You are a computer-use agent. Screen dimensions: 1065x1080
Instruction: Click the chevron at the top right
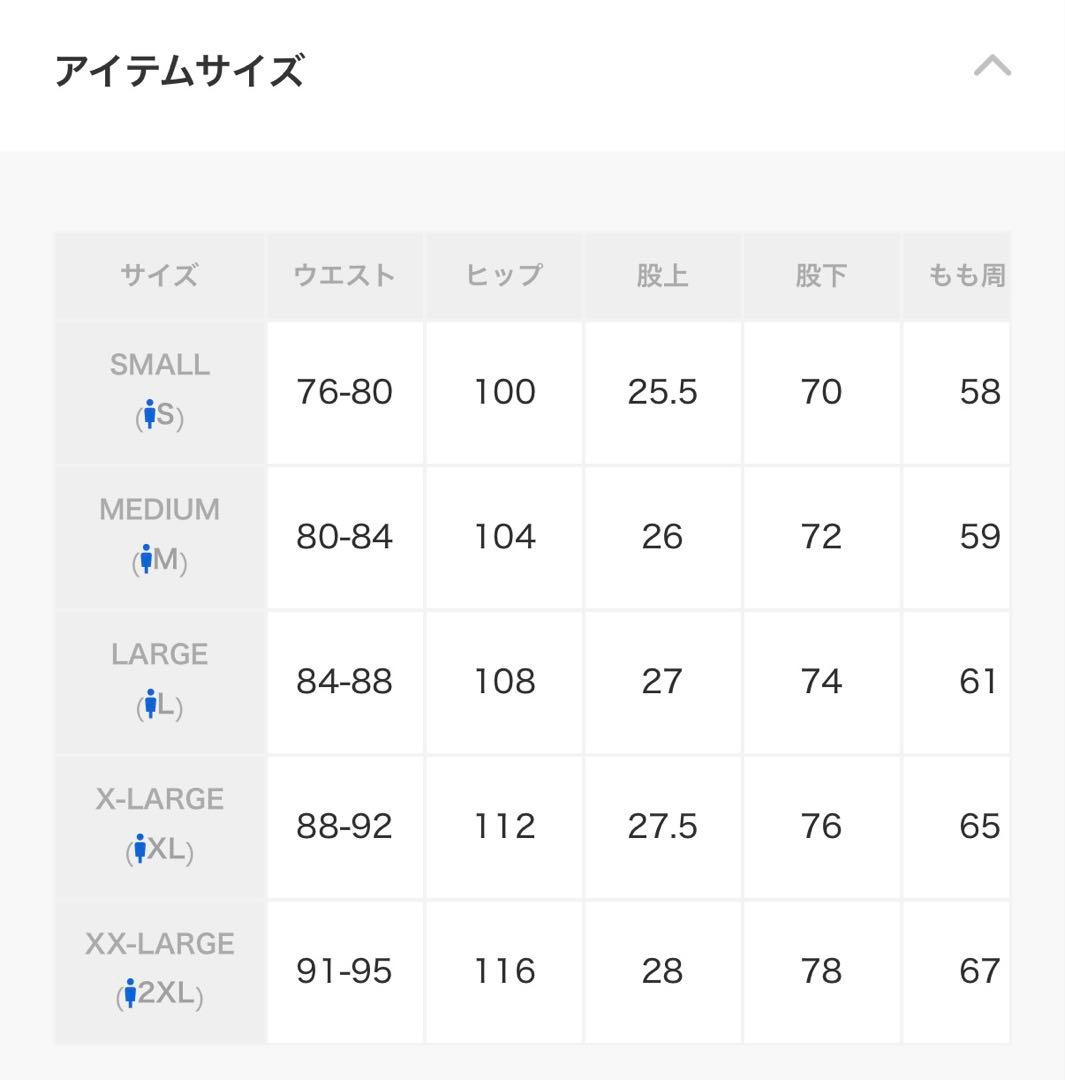coord(993,66)
